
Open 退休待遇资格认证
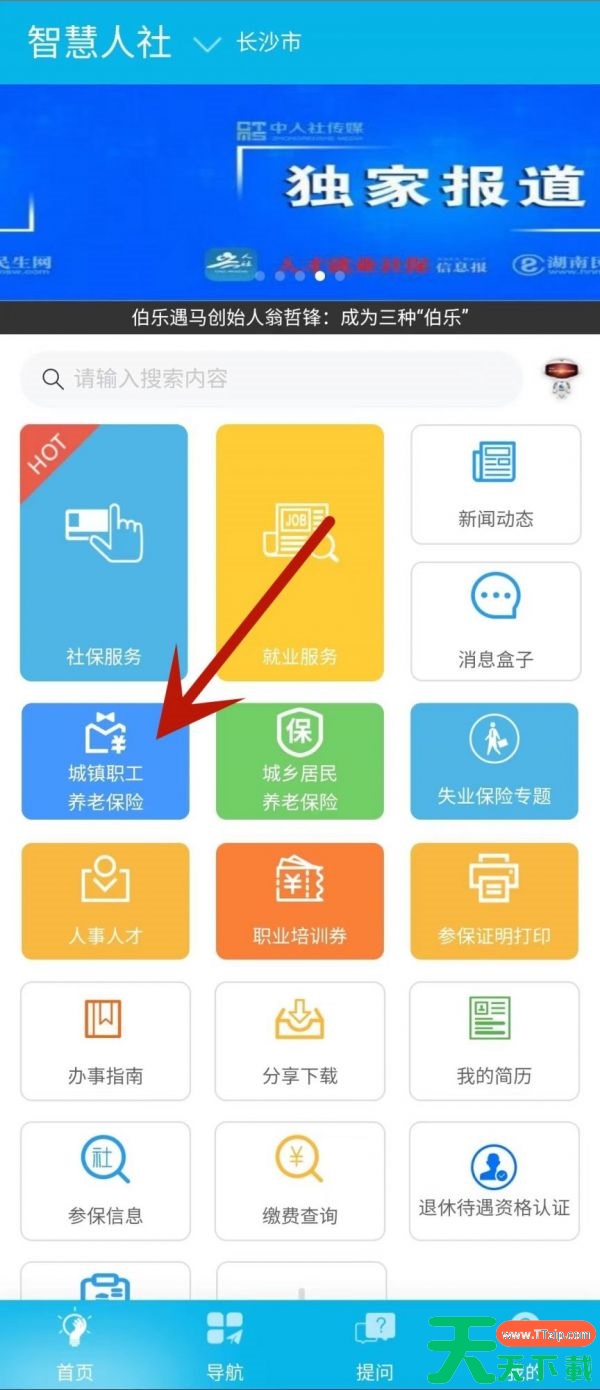[494, 1180]
